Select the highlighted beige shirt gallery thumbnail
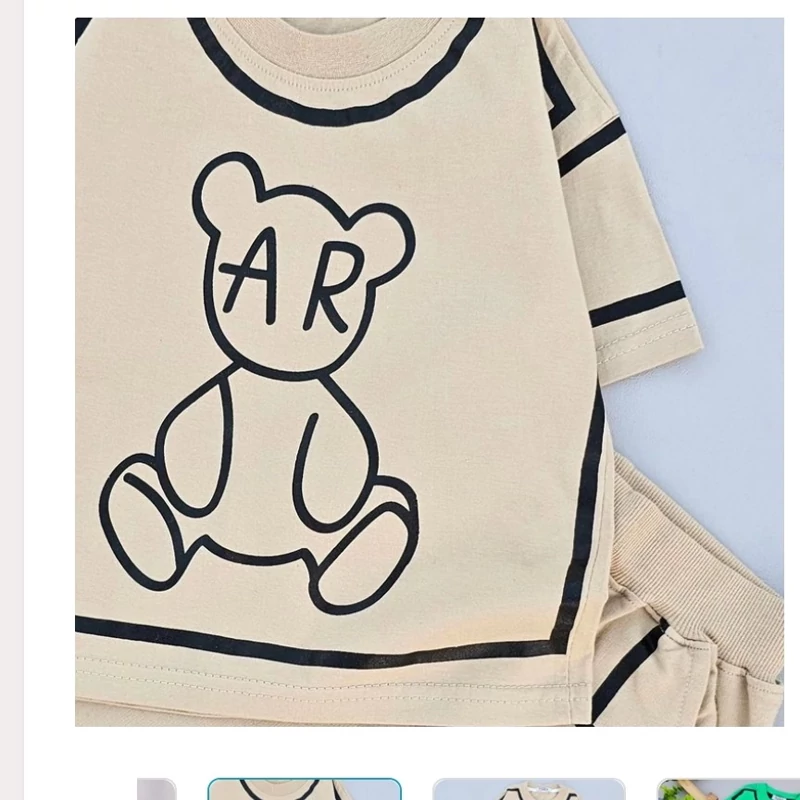This screenshot has width=800, height=800. click(304, 789)
